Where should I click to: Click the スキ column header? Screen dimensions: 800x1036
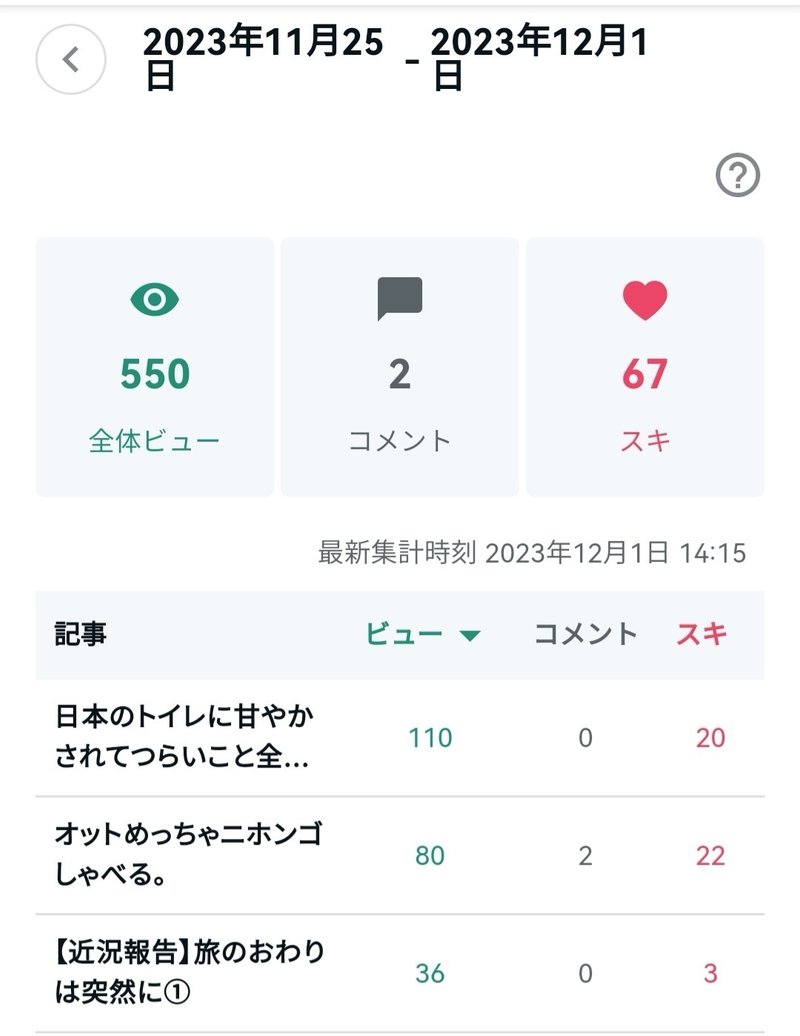coord(705,633)
